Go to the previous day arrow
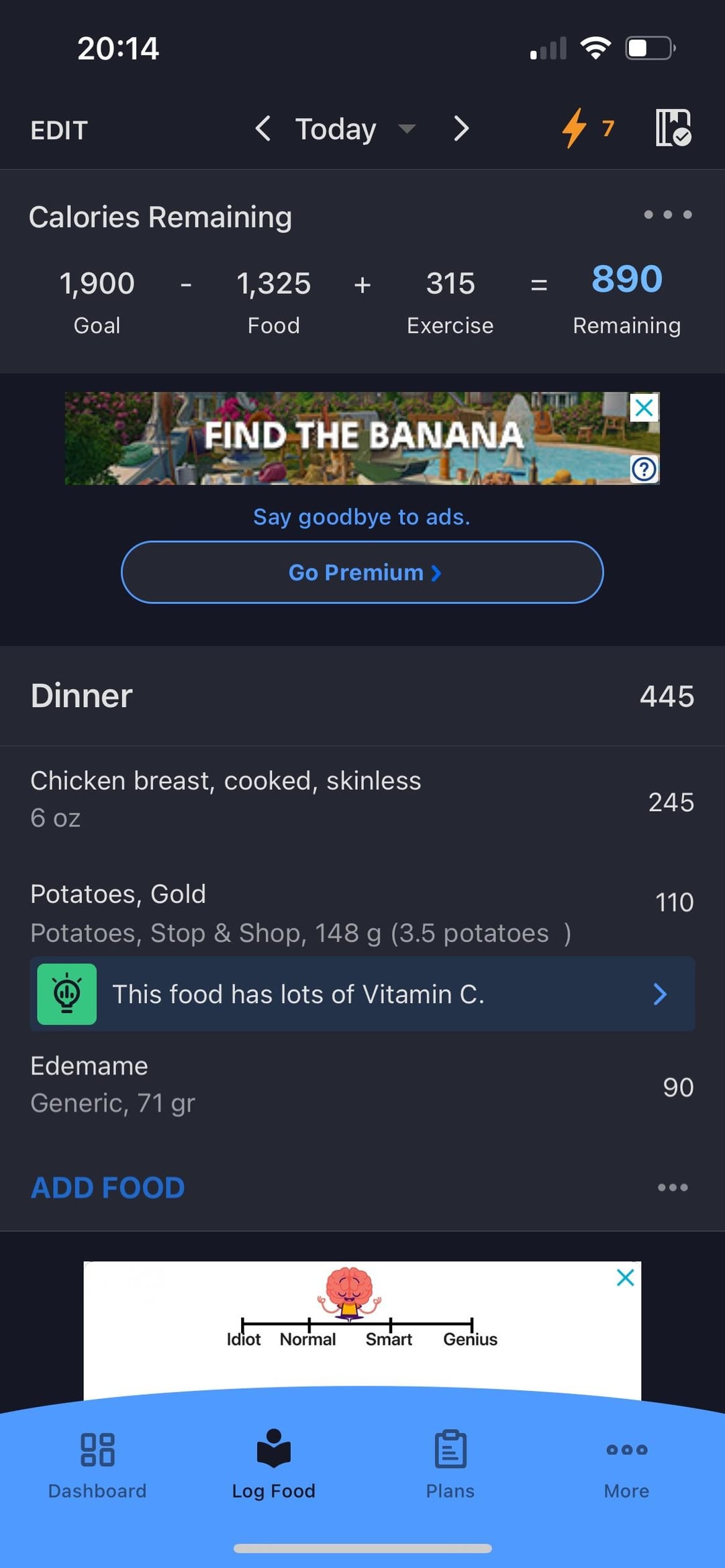725x1568 pixels. coord(263,128)
